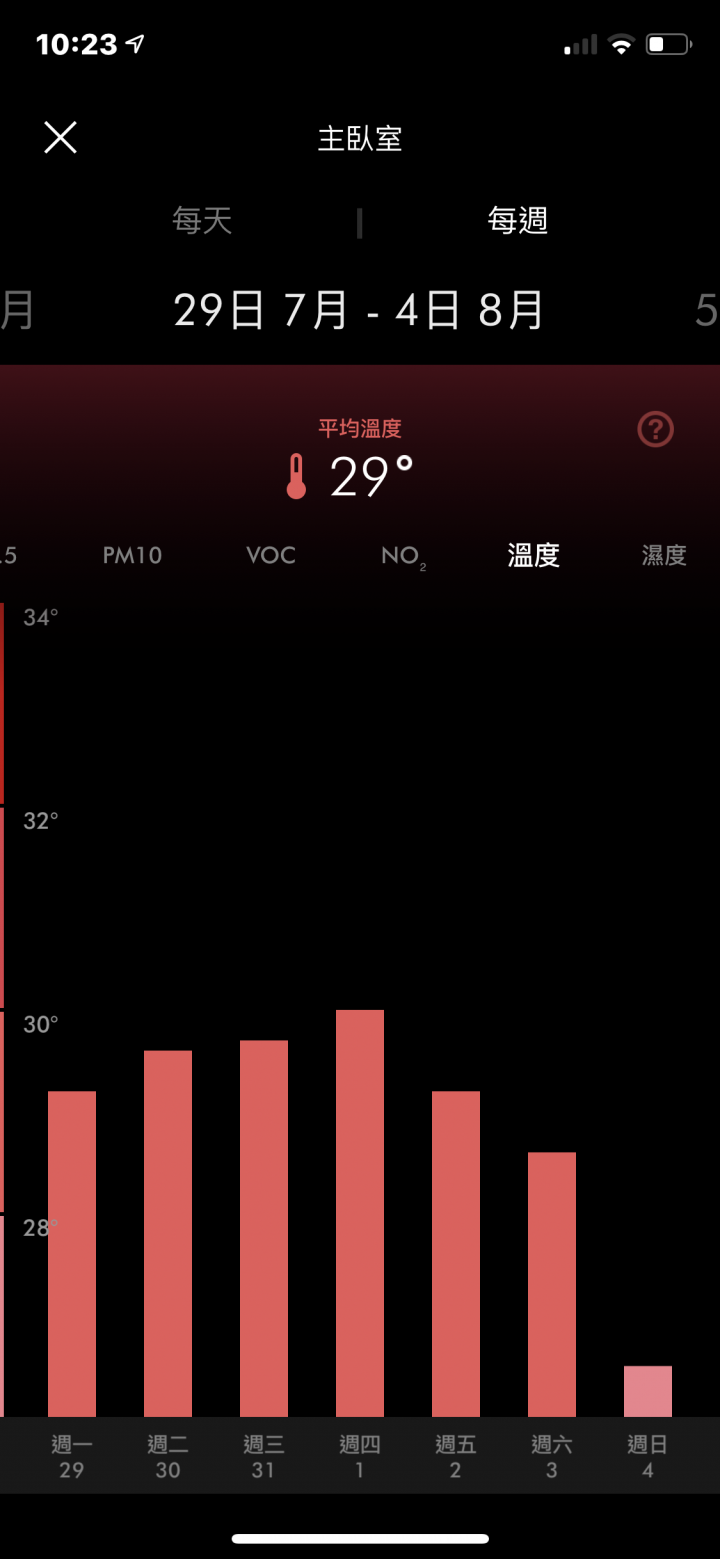
Task: Go to the next week labeled 5
Action: pyautogui.click(x=706, y=311)
